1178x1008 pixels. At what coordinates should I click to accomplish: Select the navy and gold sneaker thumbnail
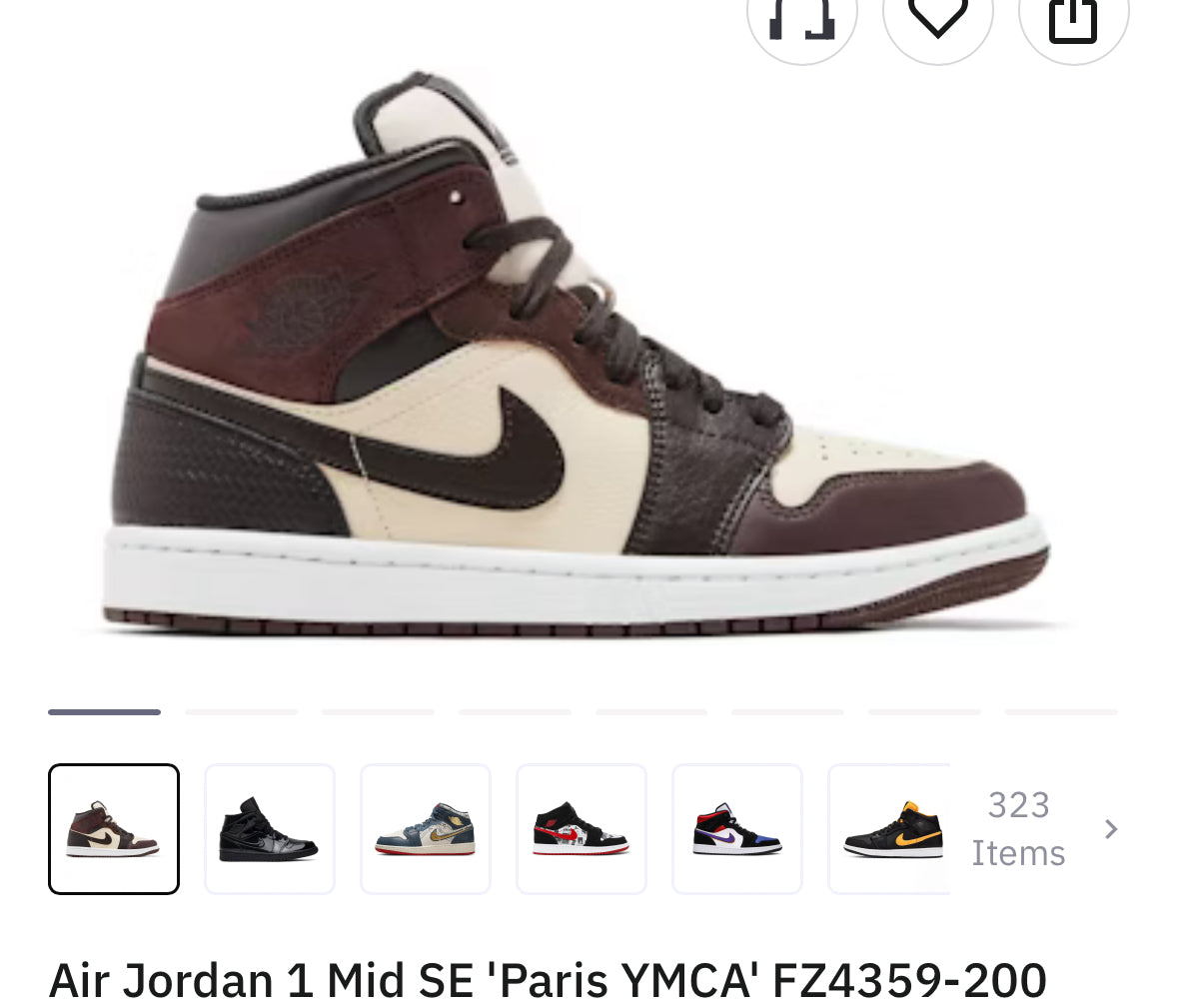[426, 828]
